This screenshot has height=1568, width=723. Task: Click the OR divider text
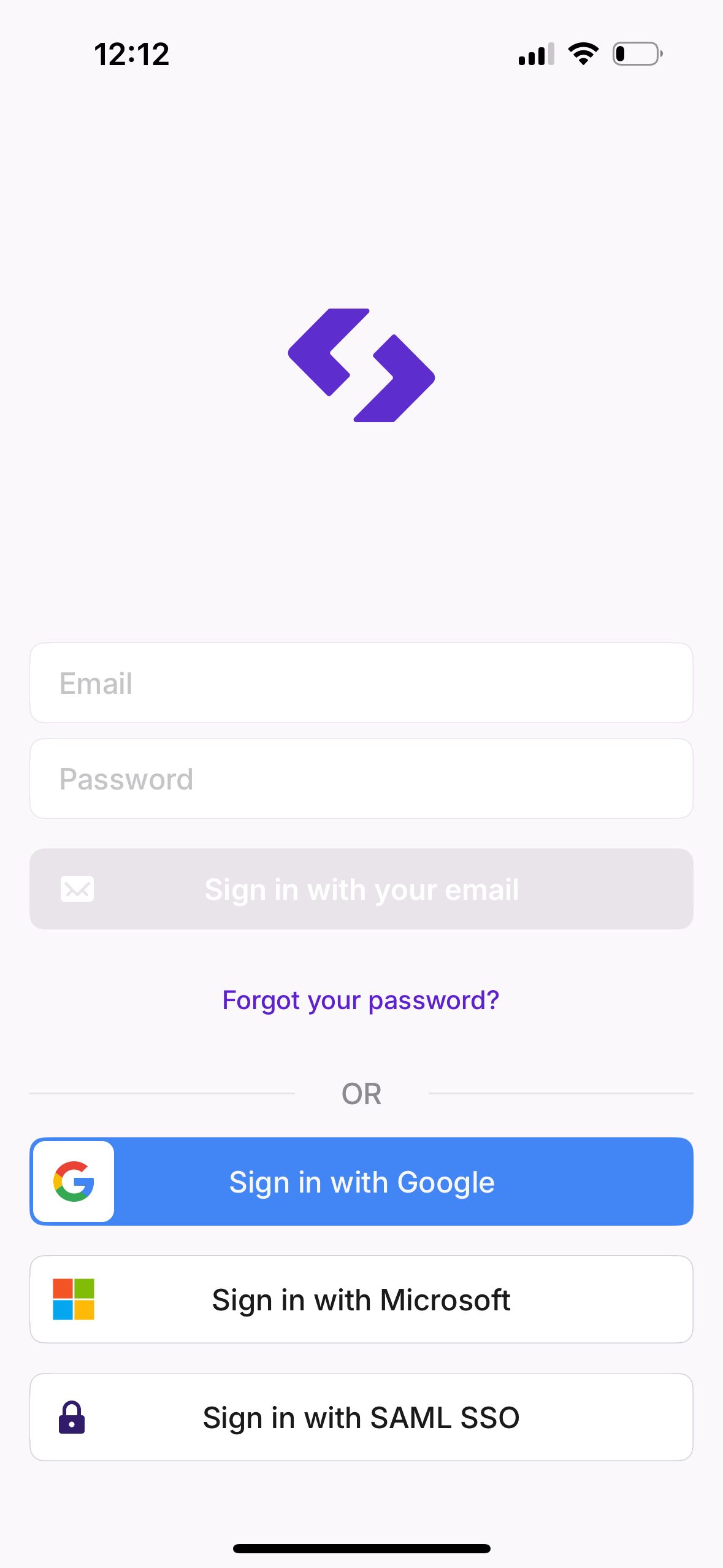[x=362, y=1094]
